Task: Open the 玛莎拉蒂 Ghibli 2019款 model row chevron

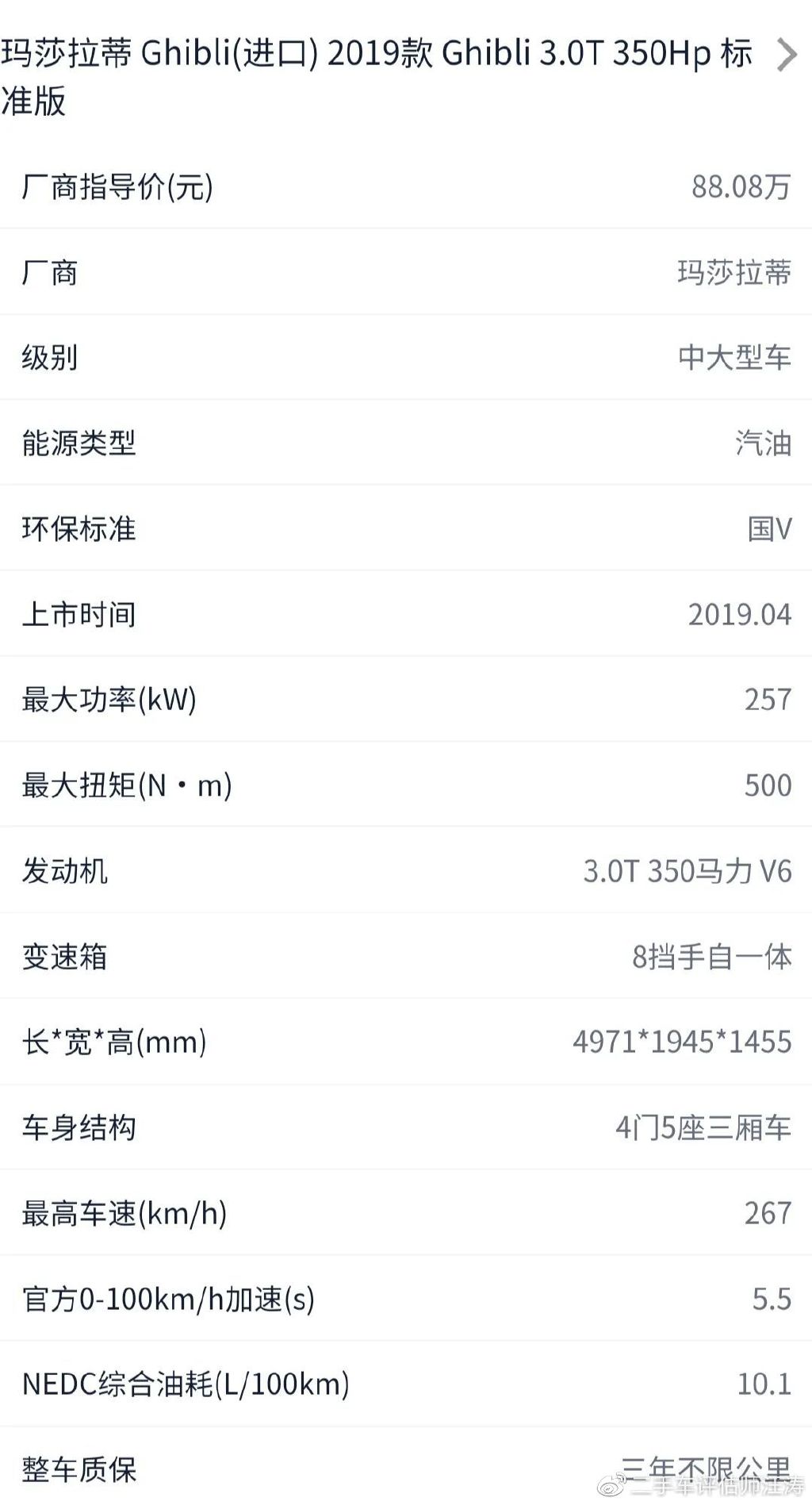Action: [x=786, y=55]
